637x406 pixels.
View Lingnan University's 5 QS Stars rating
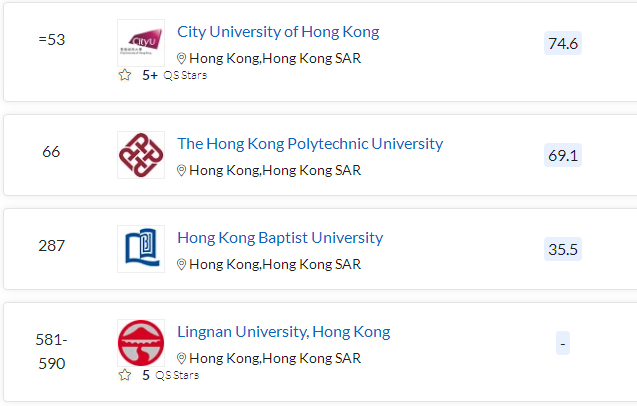click(x=159, y=375)
